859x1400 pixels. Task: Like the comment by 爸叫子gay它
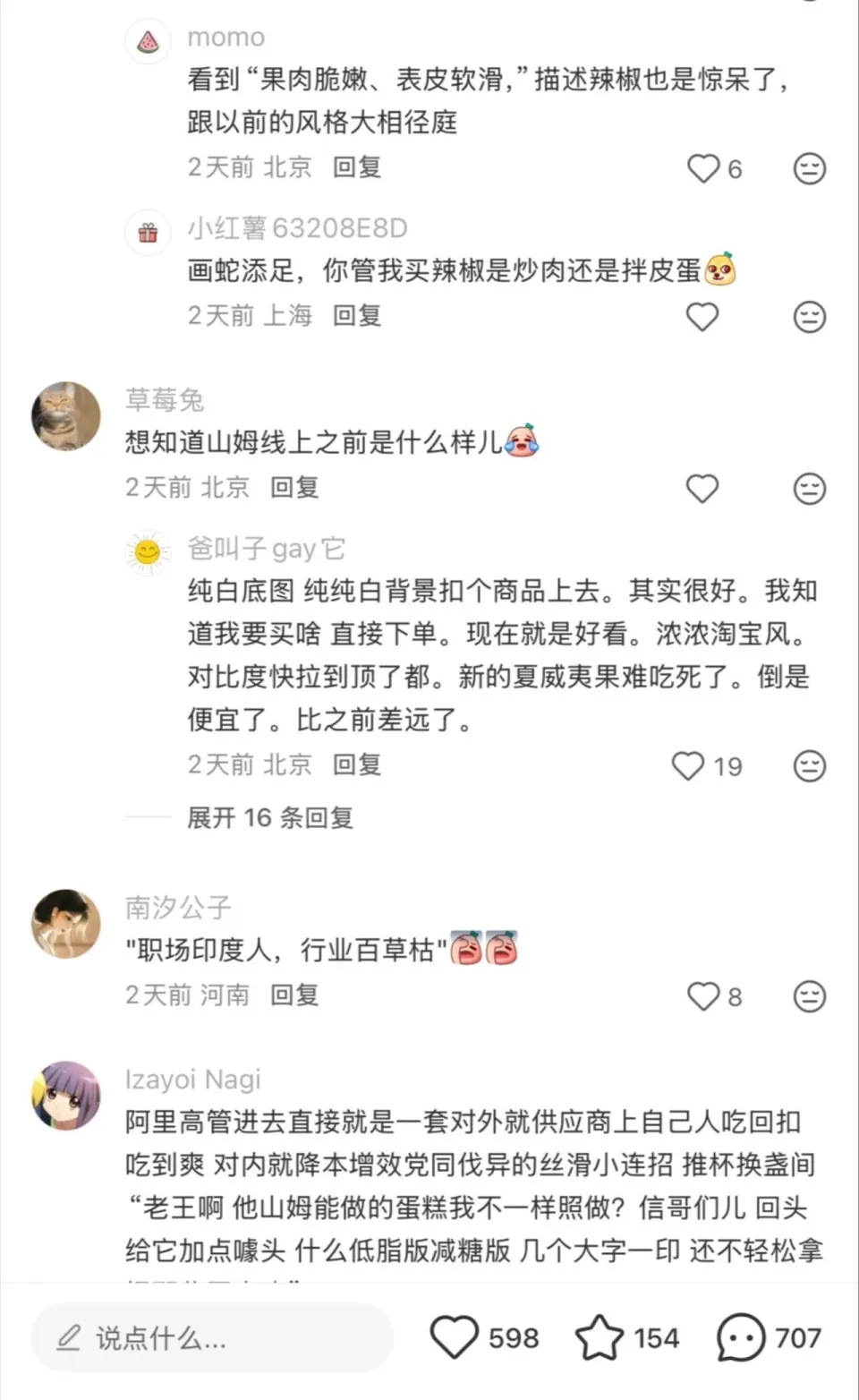tap(688, 766)
